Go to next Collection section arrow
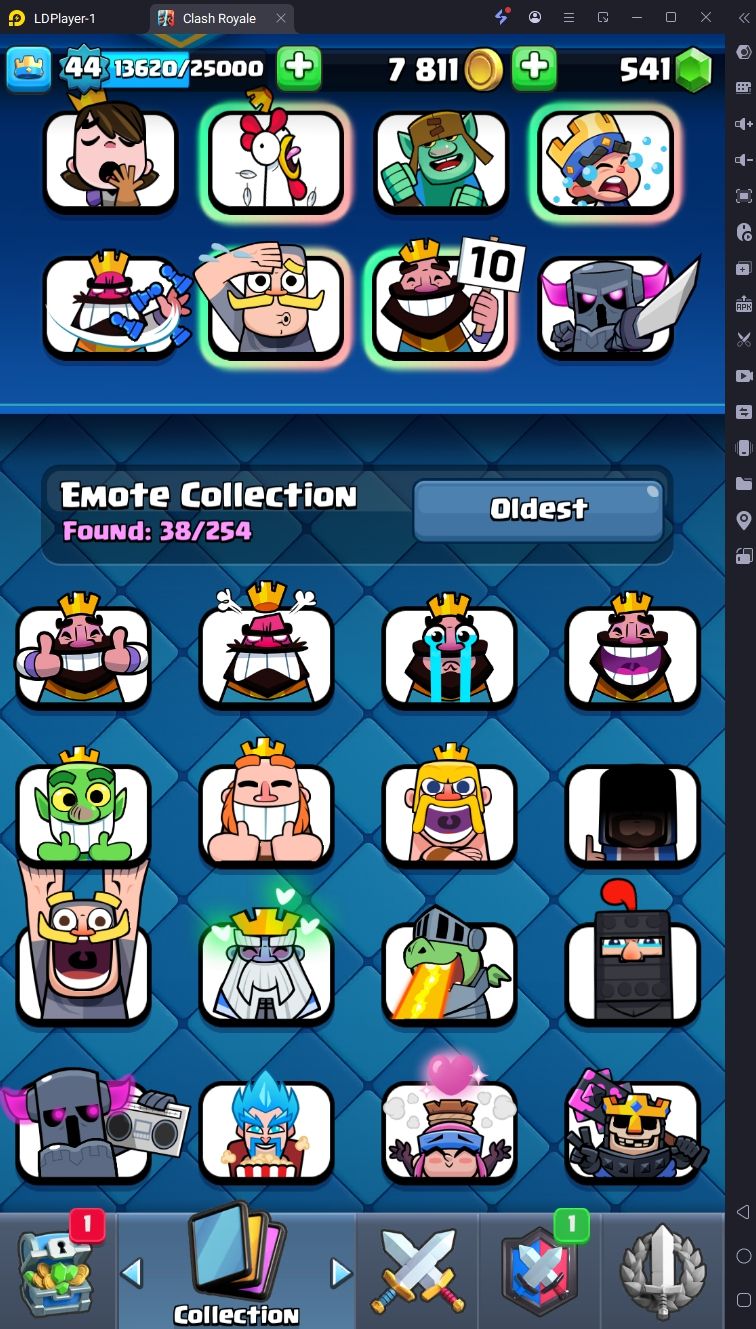756x1329 pixels. point(341,1273)
